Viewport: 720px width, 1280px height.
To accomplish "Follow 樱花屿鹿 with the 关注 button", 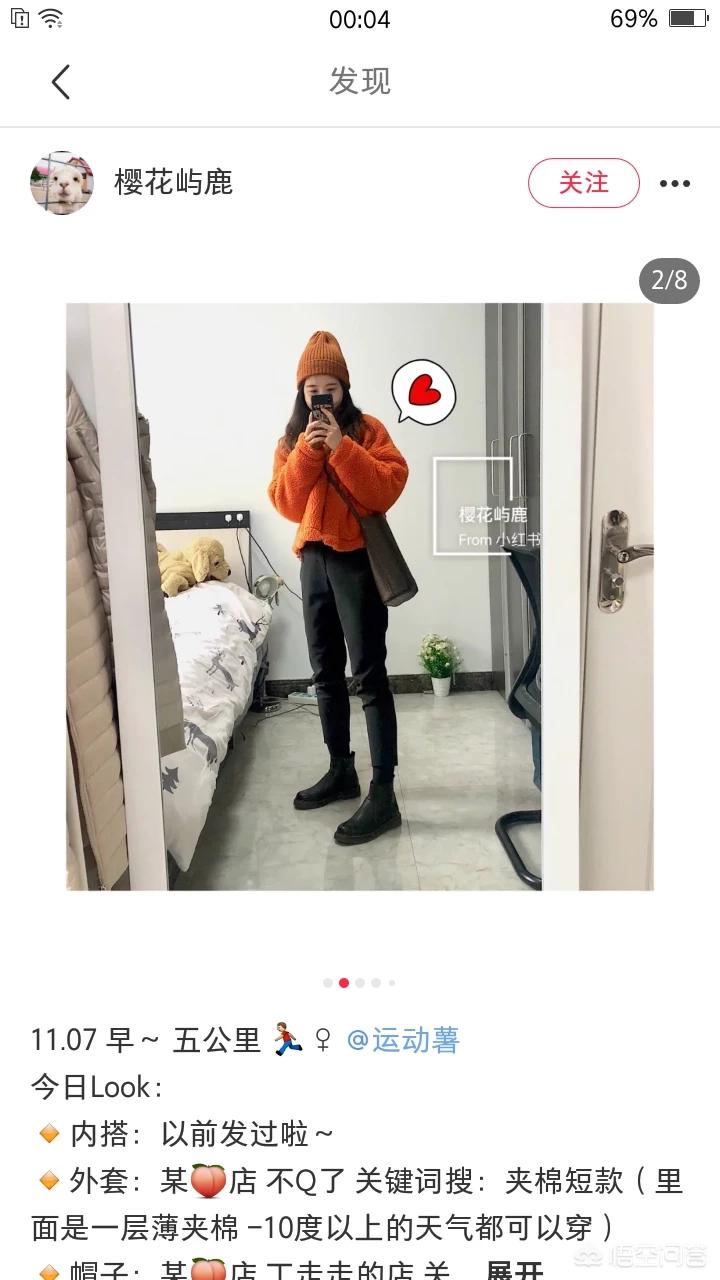I will coord(583,183).
